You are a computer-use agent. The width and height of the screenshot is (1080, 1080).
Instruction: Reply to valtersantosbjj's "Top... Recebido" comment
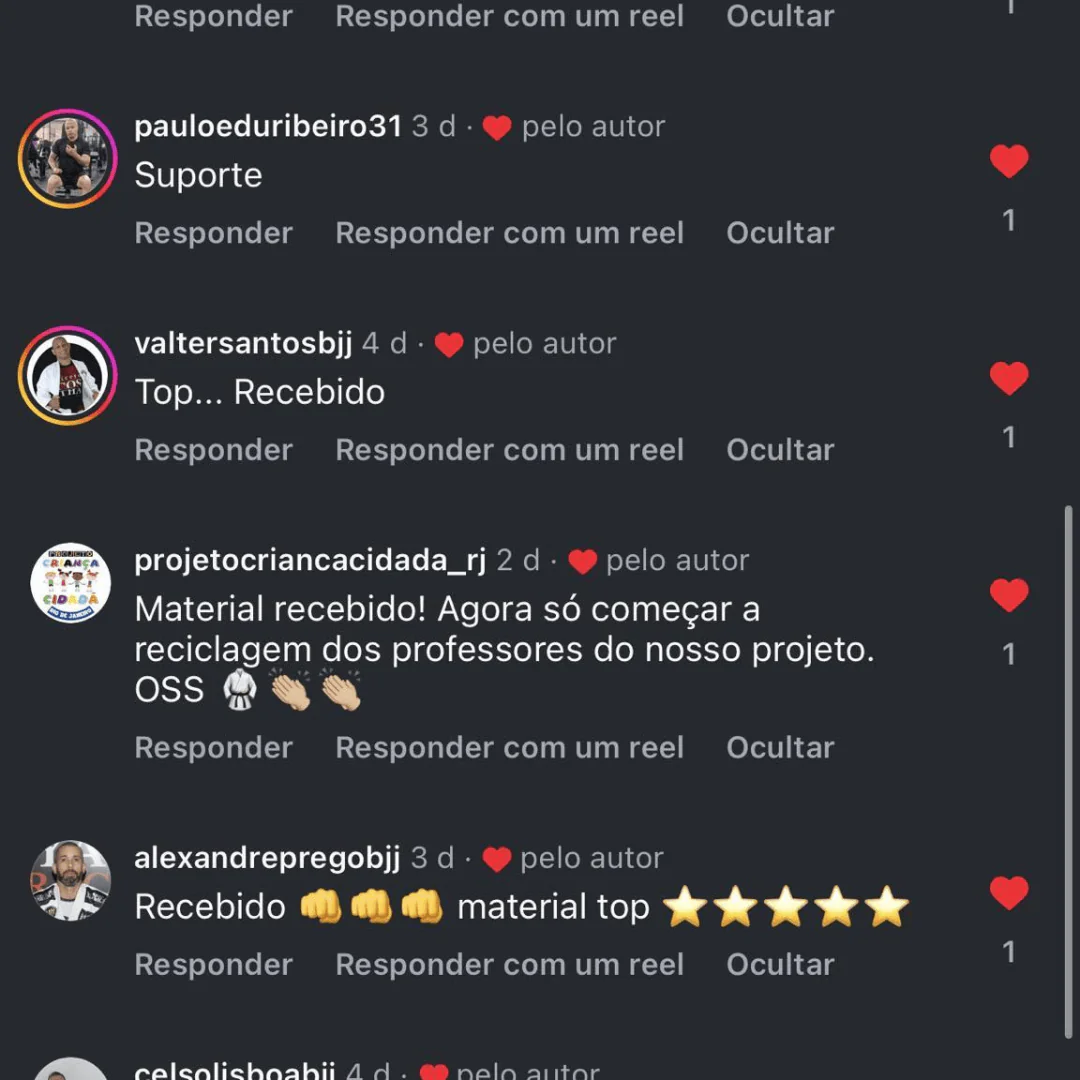213,450
